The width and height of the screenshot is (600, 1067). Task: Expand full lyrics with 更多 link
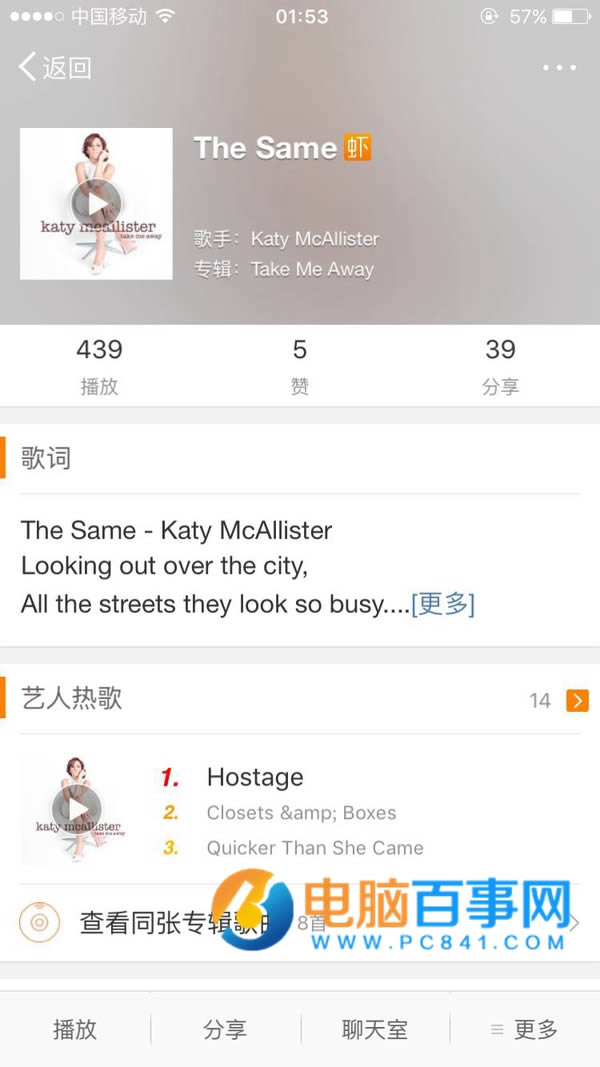[443, 604]
